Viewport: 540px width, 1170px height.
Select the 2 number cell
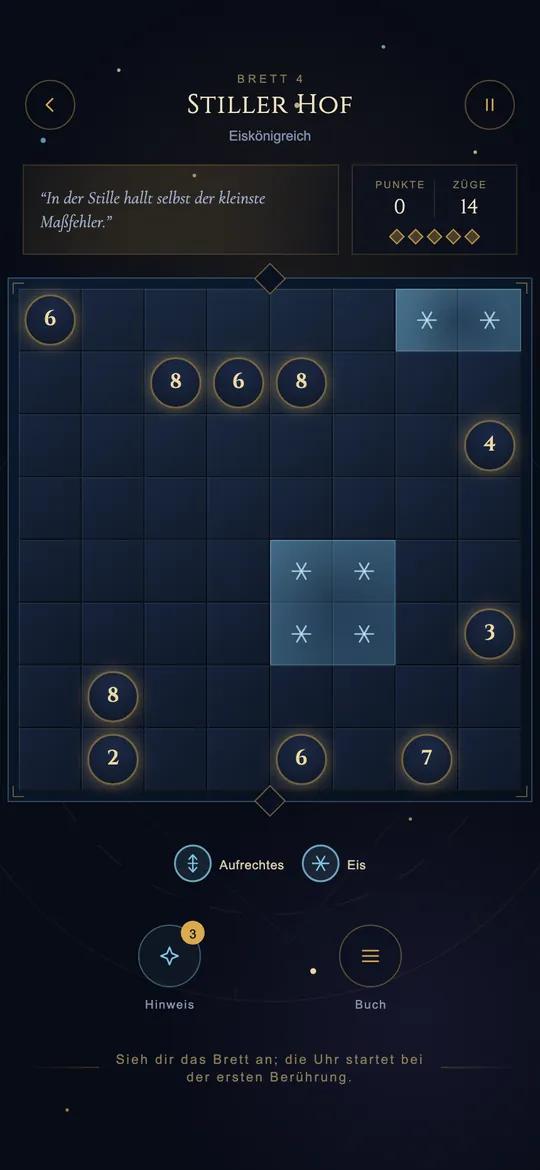click(113, 759)
